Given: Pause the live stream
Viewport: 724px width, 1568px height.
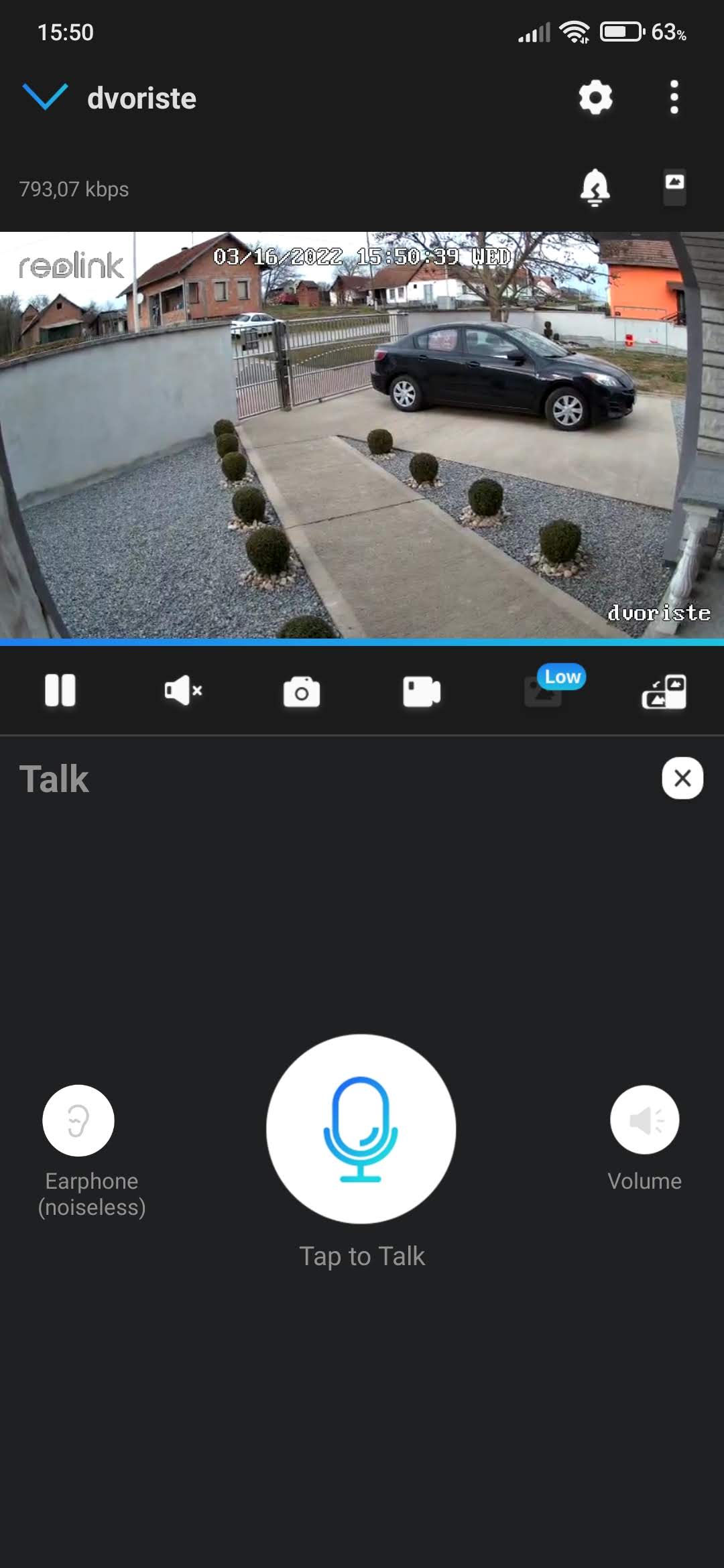Looking at the screenshot, I should 60,690.
